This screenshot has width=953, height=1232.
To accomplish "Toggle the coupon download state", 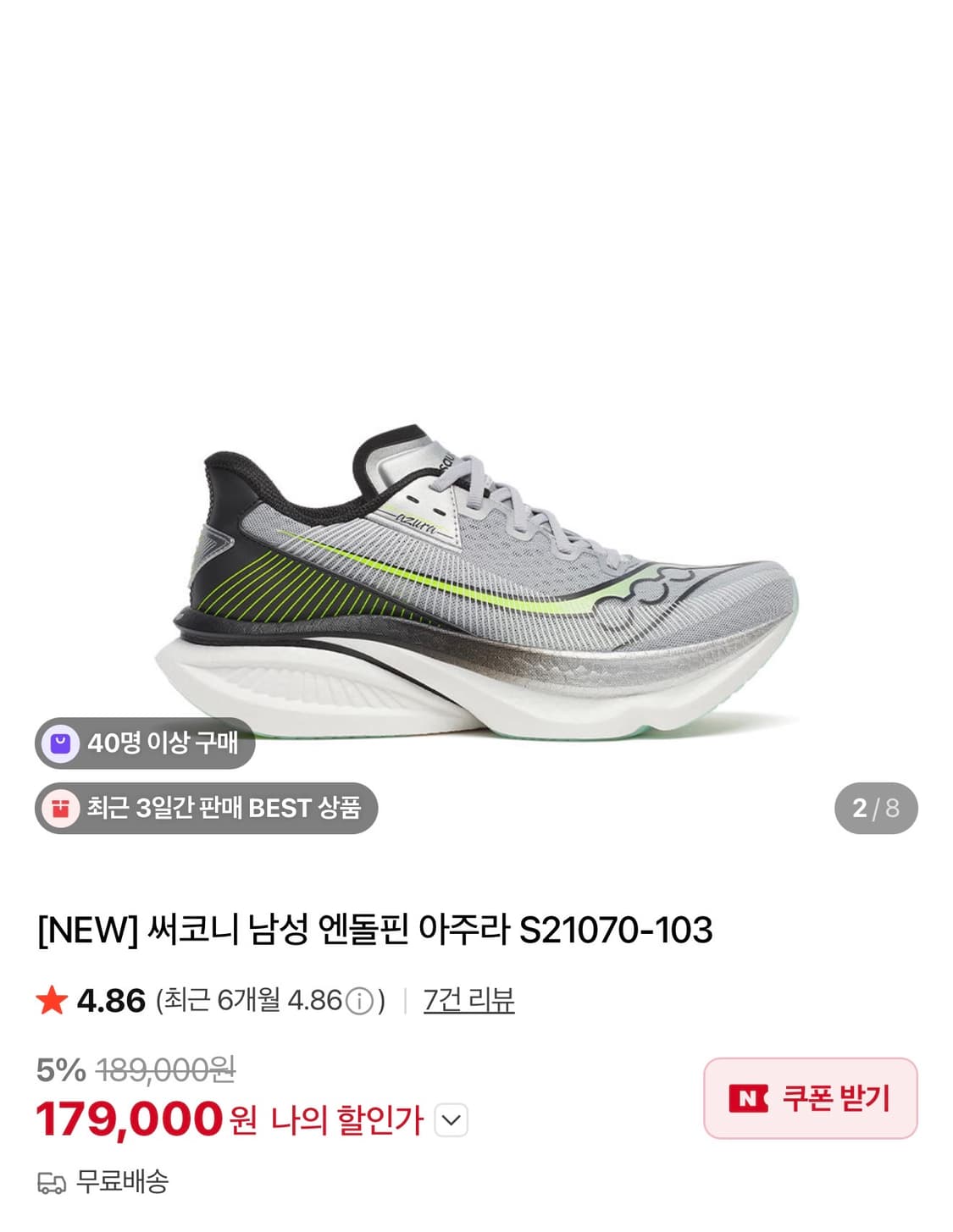I will (x=808, y=1098).
